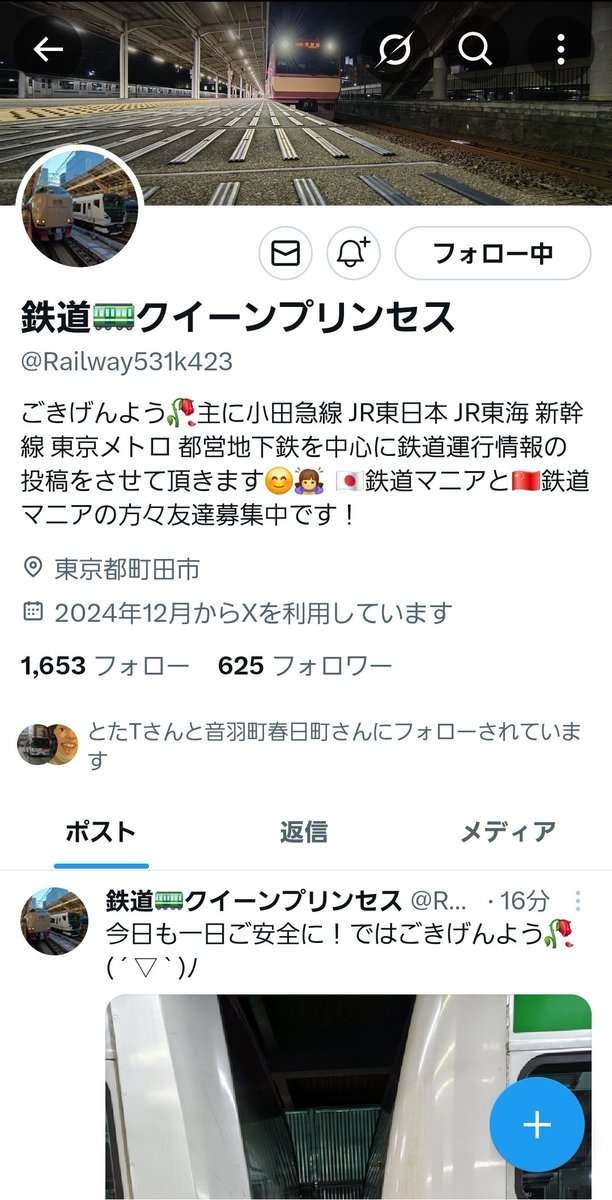
Task: Search this profile's posts
Action: [476, 49]
